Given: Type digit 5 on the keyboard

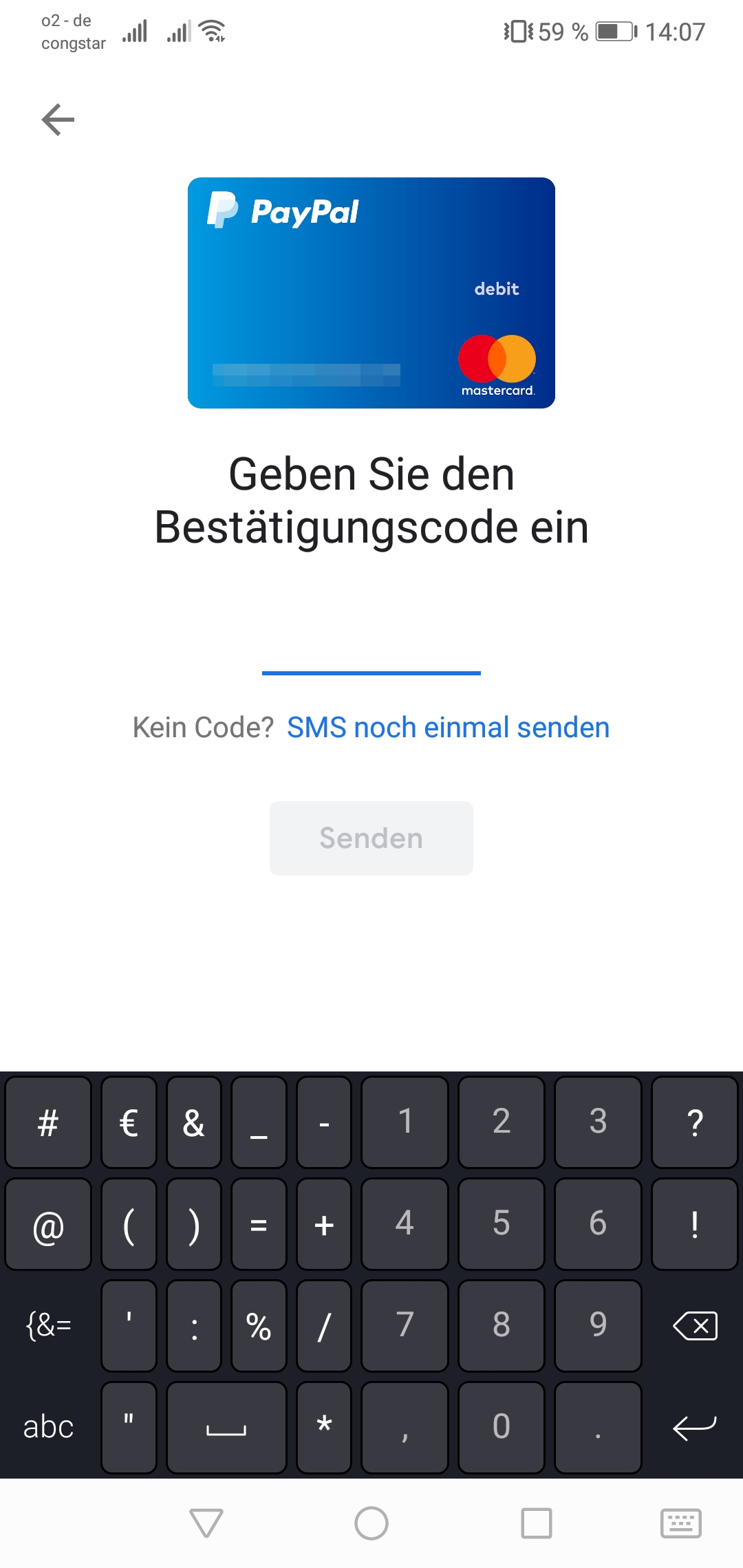Looking at the screenshot, I should [502, 1224].
